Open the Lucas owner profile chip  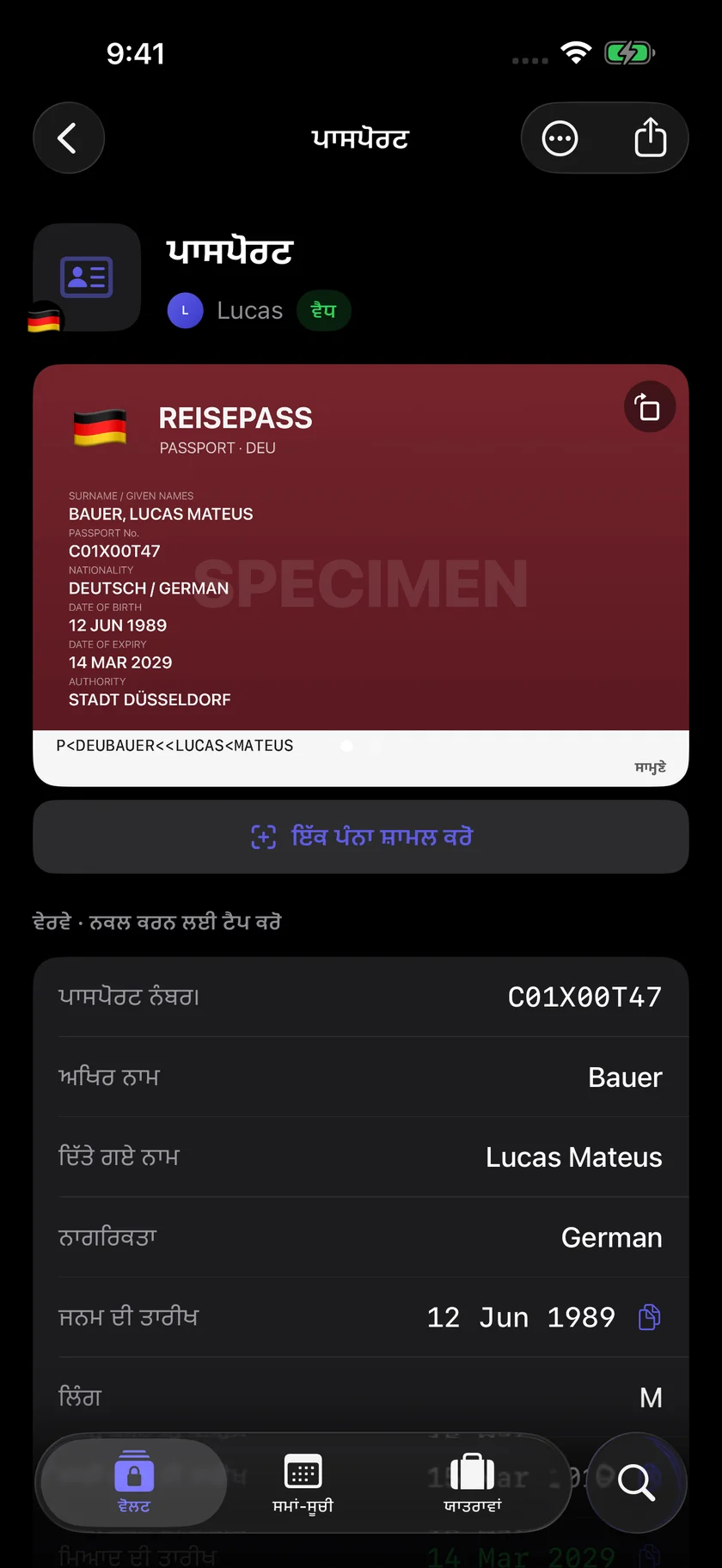coord(225,310)
